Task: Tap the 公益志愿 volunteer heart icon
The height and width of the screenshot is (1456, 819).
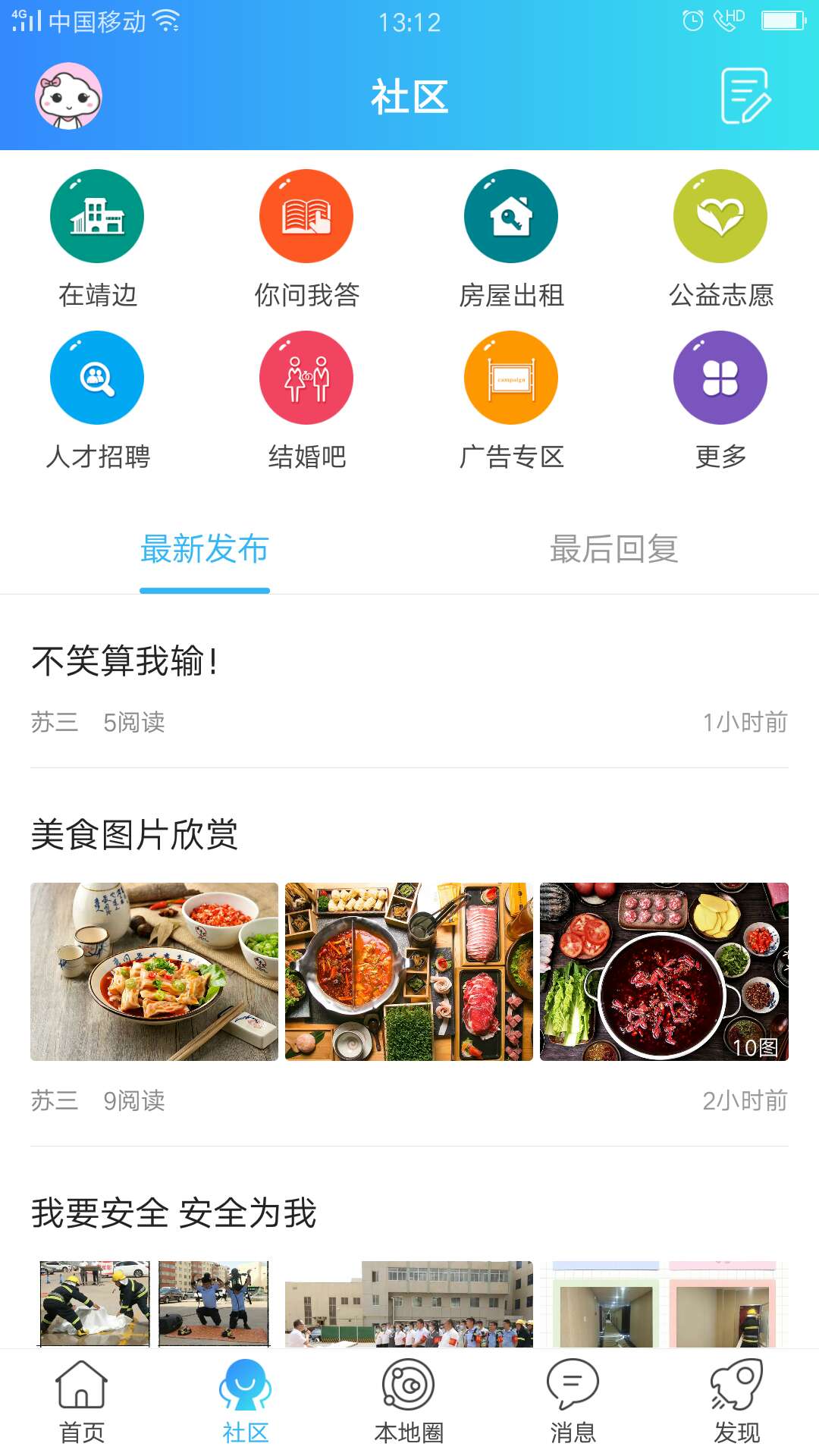Action: pyautogui.click(x=720, y=215)
